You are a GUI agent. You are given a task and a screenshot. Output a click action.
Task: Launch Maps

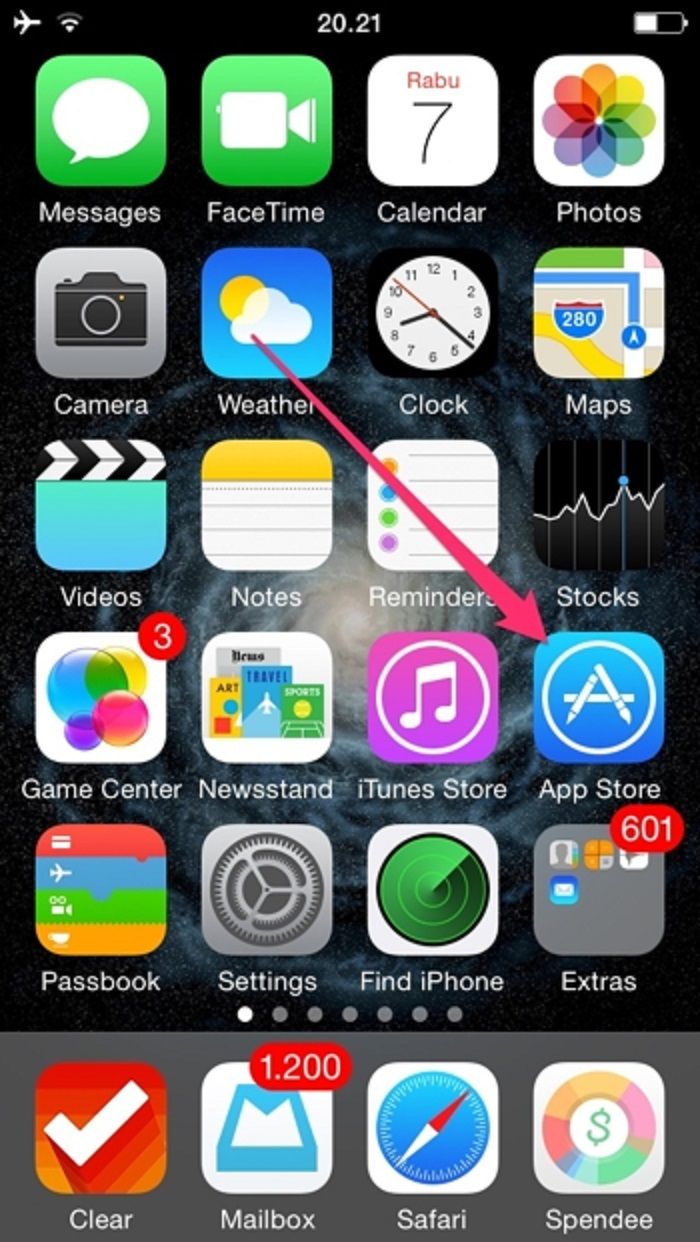pos(599,313)
